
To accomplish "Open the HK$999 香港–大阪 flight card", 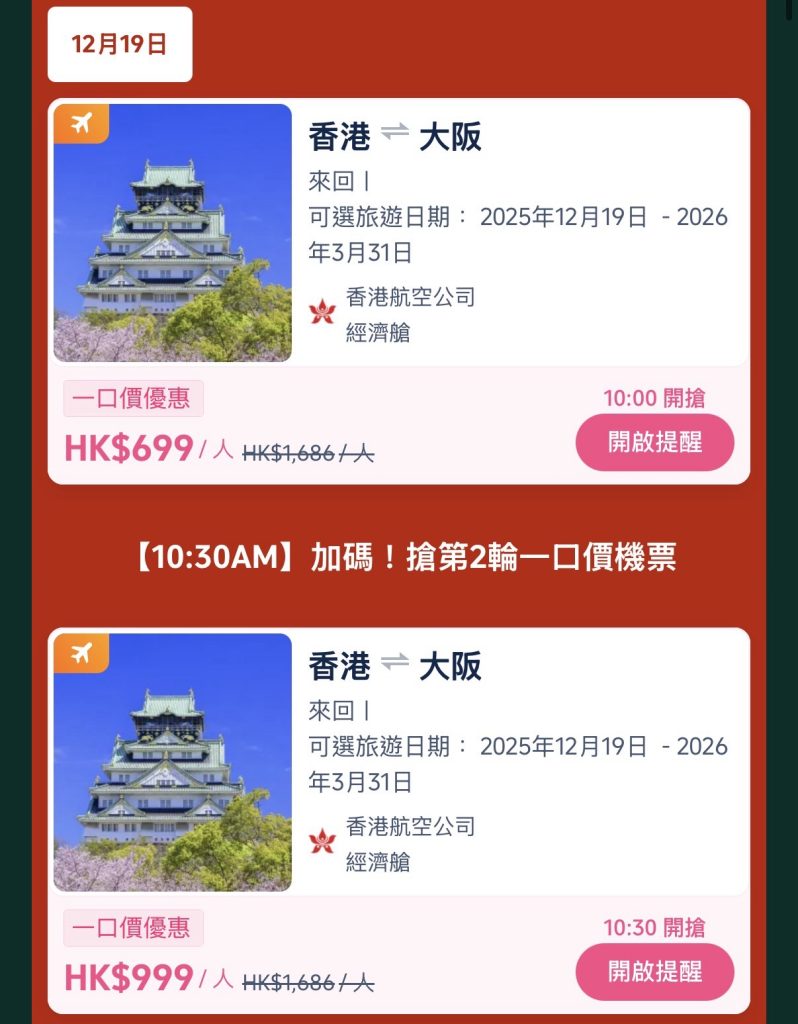I will (x=398, y=763).
